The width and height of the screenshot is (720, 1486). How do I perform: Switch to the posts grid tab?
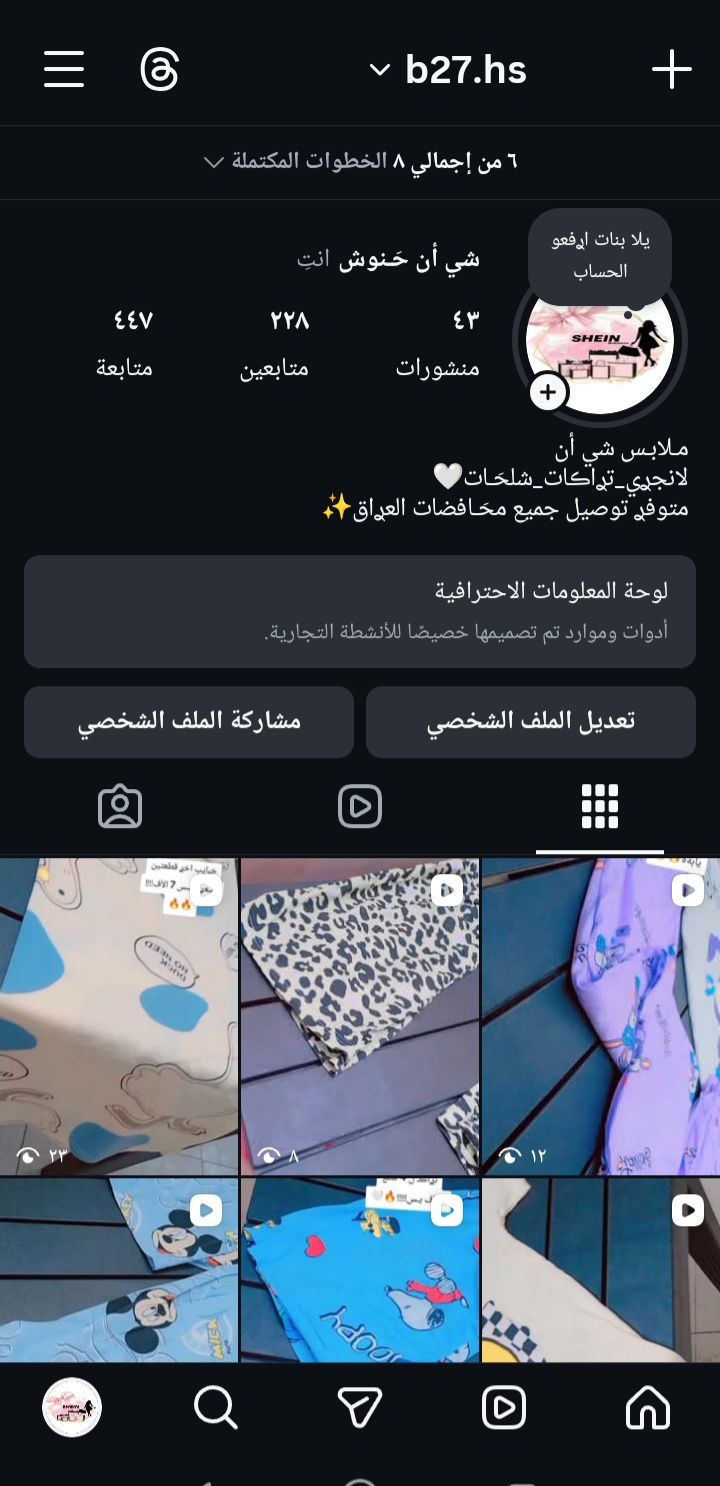600,806
